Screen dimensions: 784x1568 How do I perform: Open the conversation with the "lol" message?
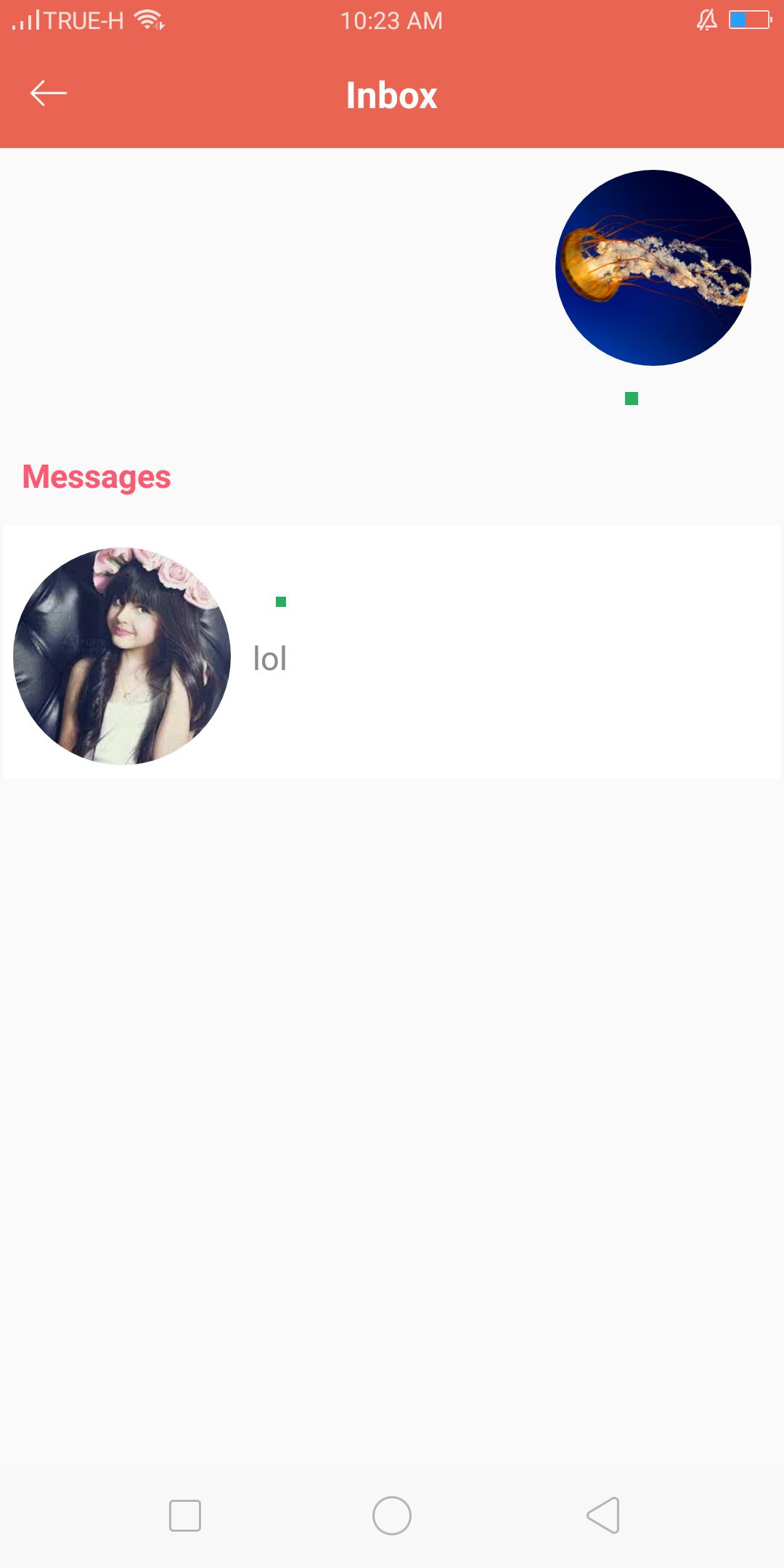click(392, 653)
